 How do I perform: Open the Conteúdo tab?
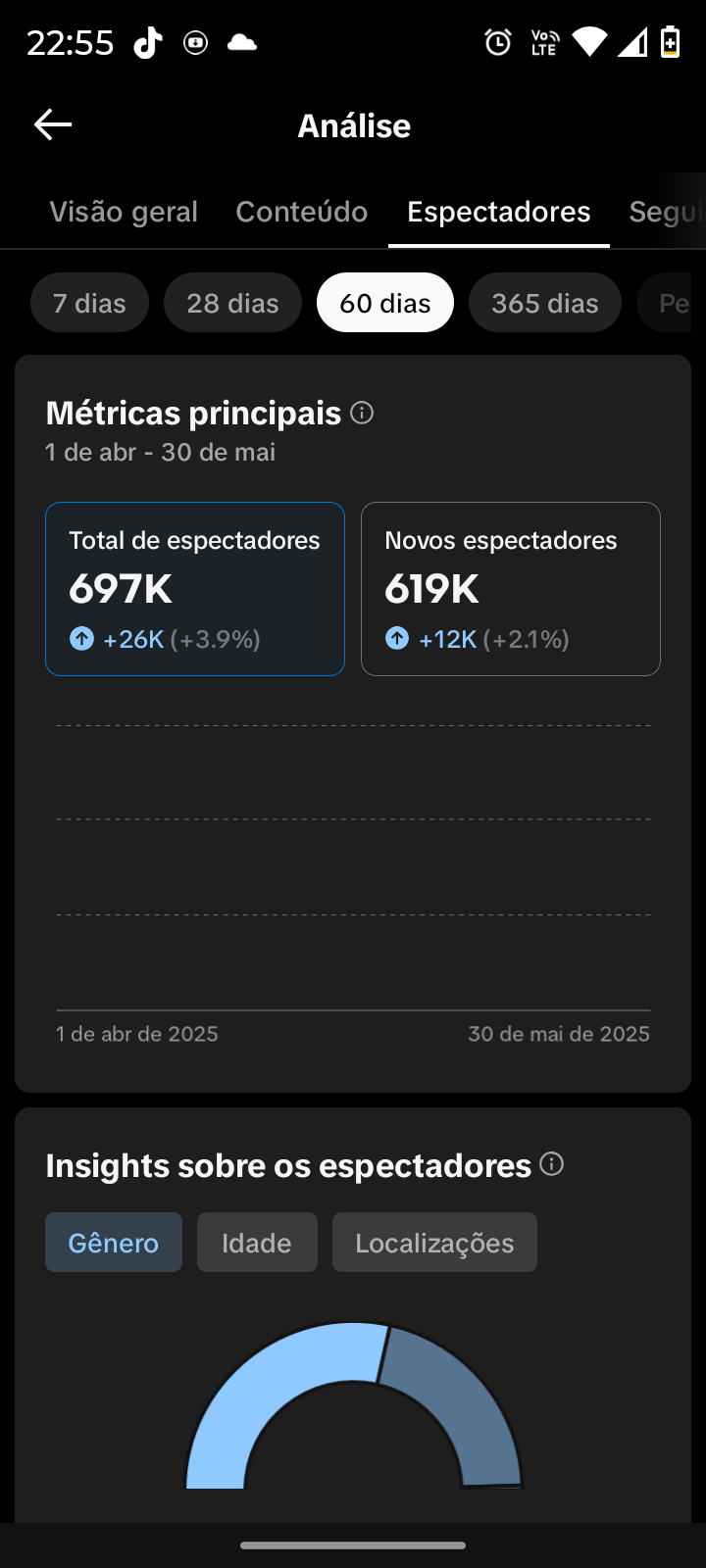[302, 212]
